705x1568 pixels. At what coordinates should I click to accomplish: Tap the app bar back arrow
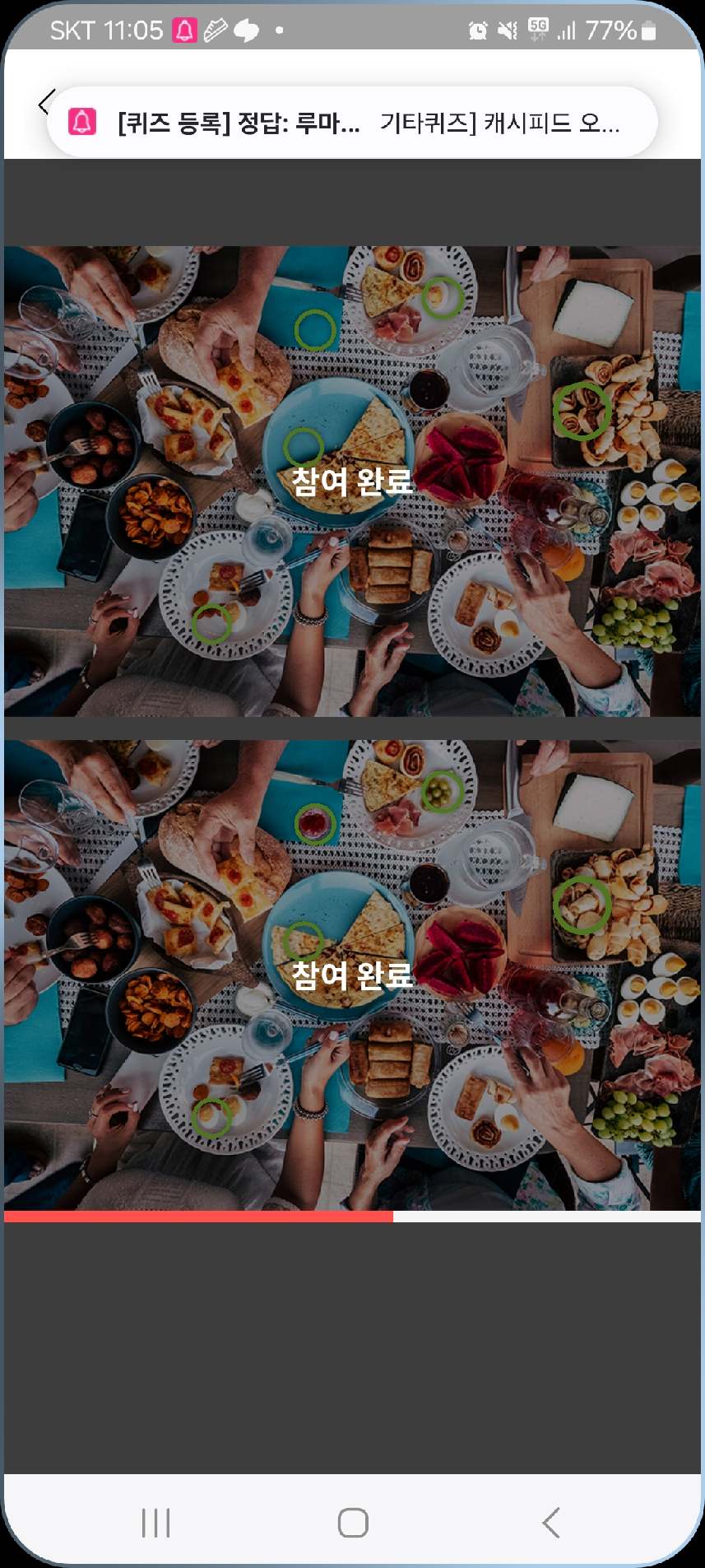(x=44, y=104)
